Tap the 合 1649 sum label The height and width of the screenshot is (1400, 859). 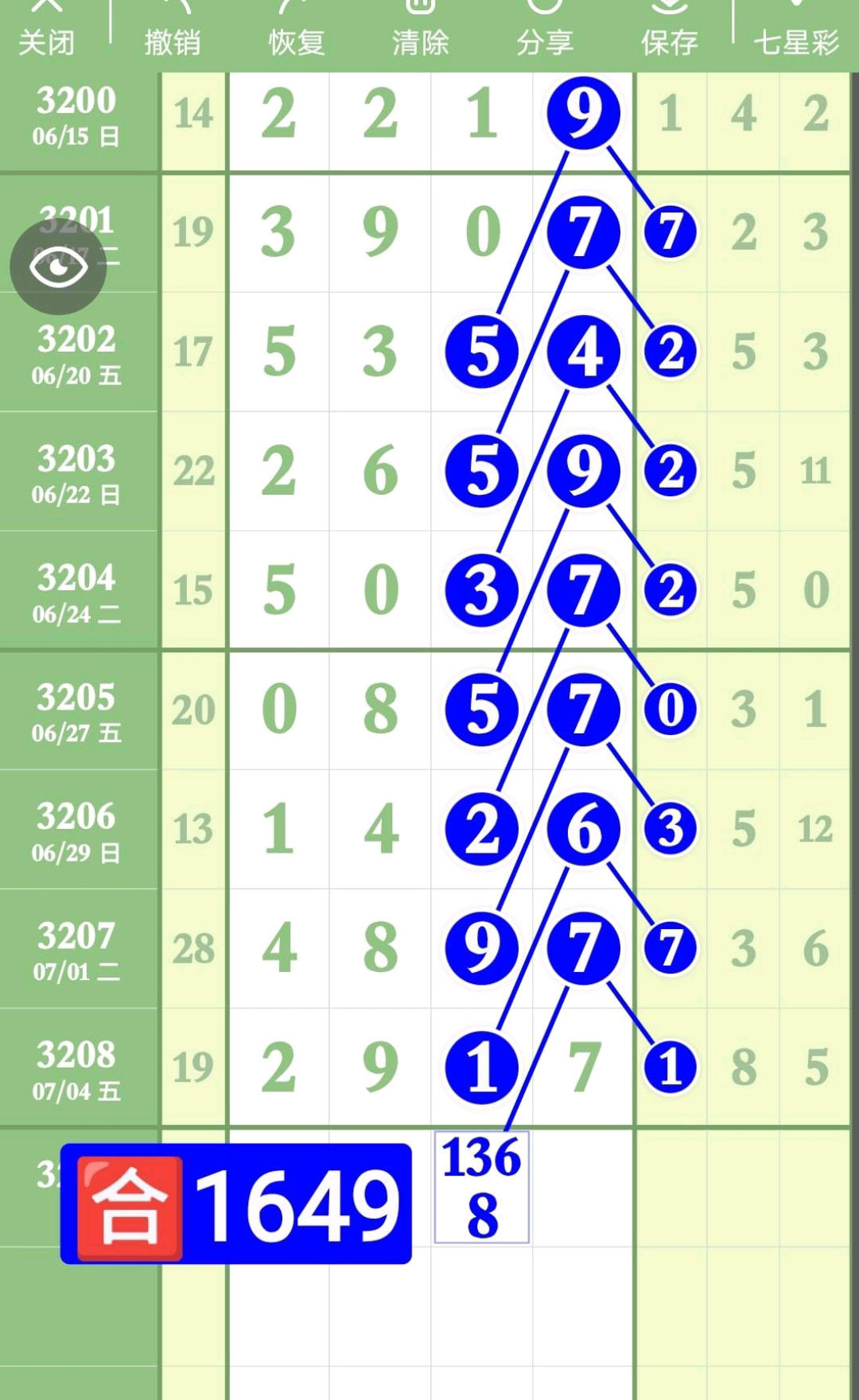click(x=236, y=1204)
